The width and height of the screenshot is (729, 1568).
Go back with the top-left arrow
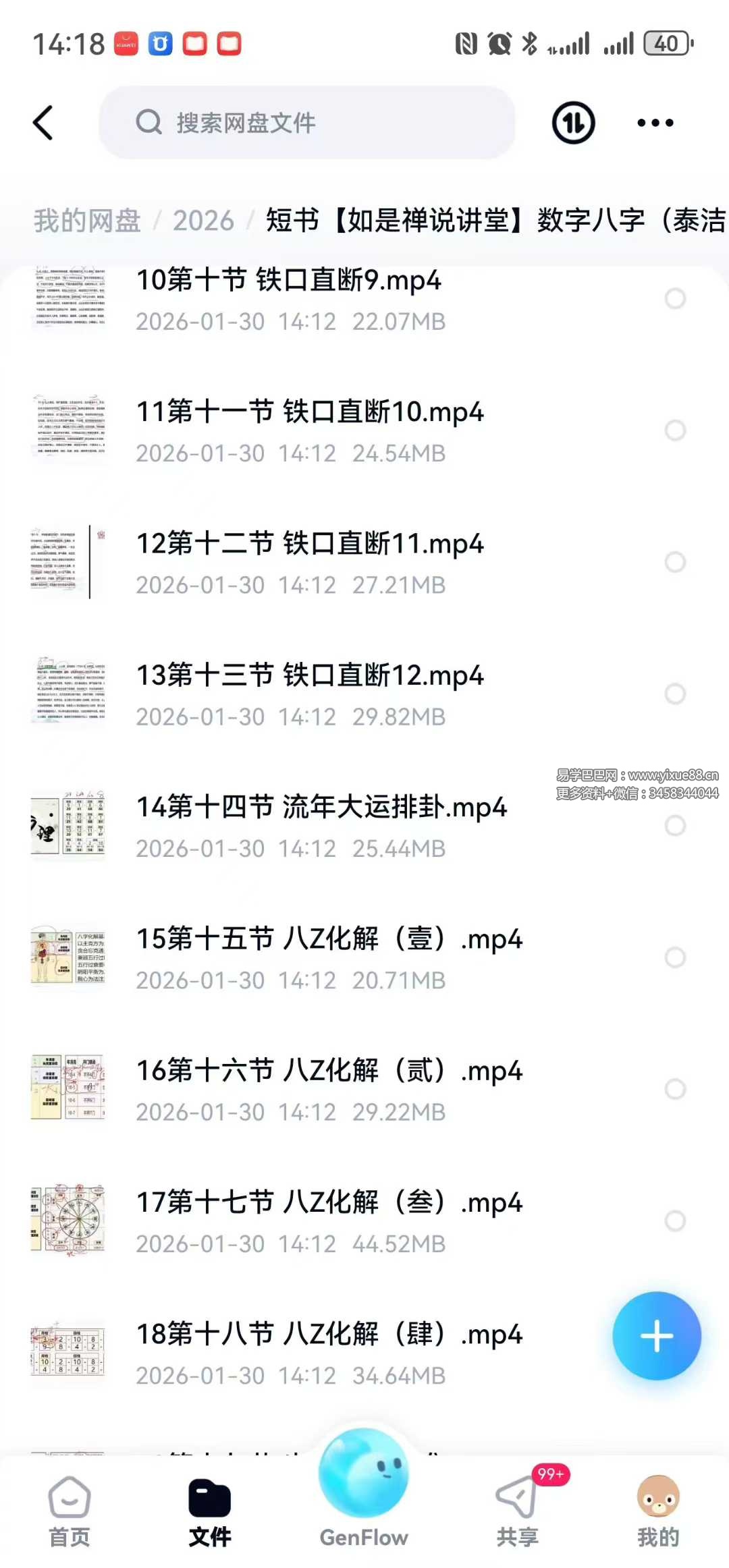click(43, 123)
